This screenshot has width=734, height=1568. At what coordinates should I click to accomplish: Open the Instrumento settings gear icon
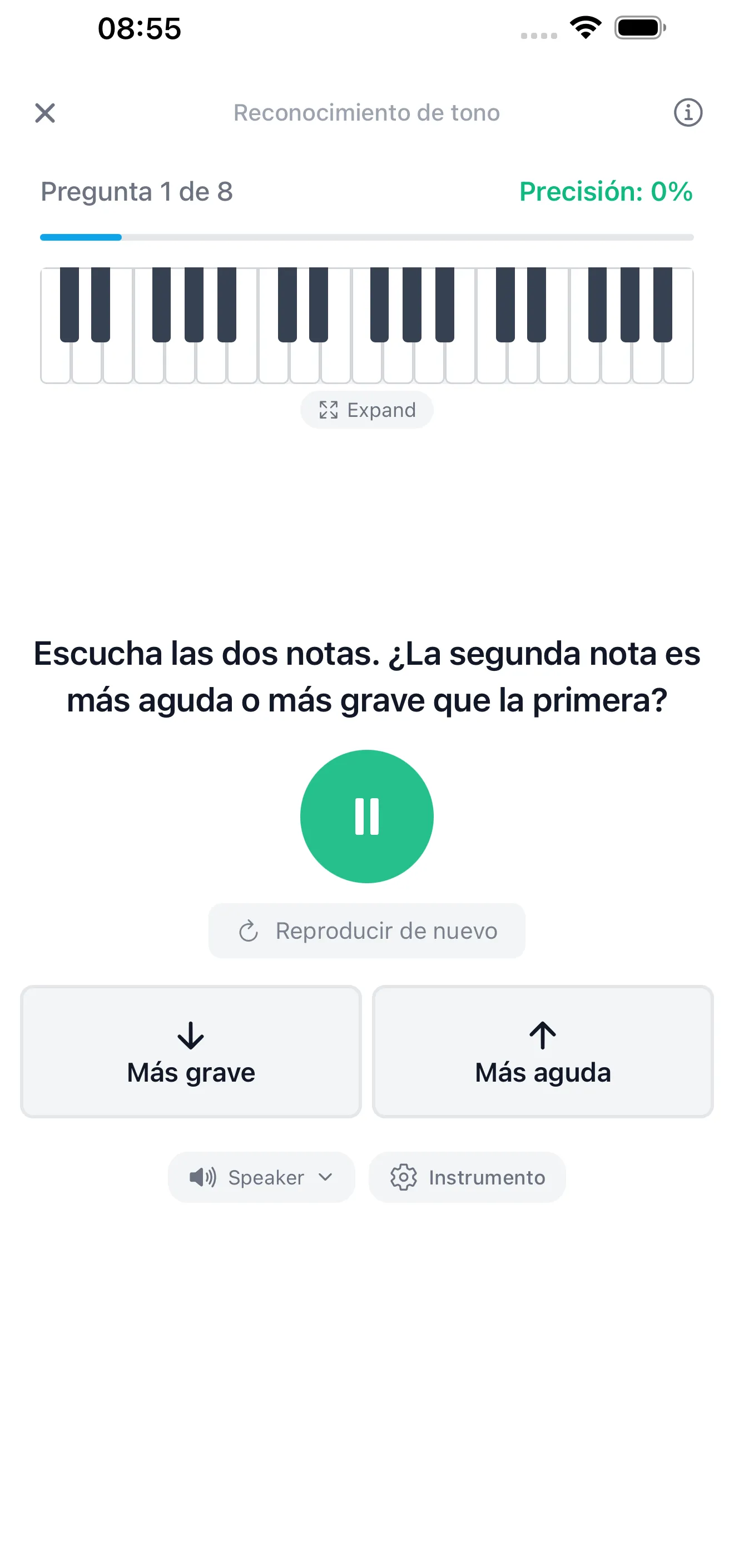point(403,1177)
